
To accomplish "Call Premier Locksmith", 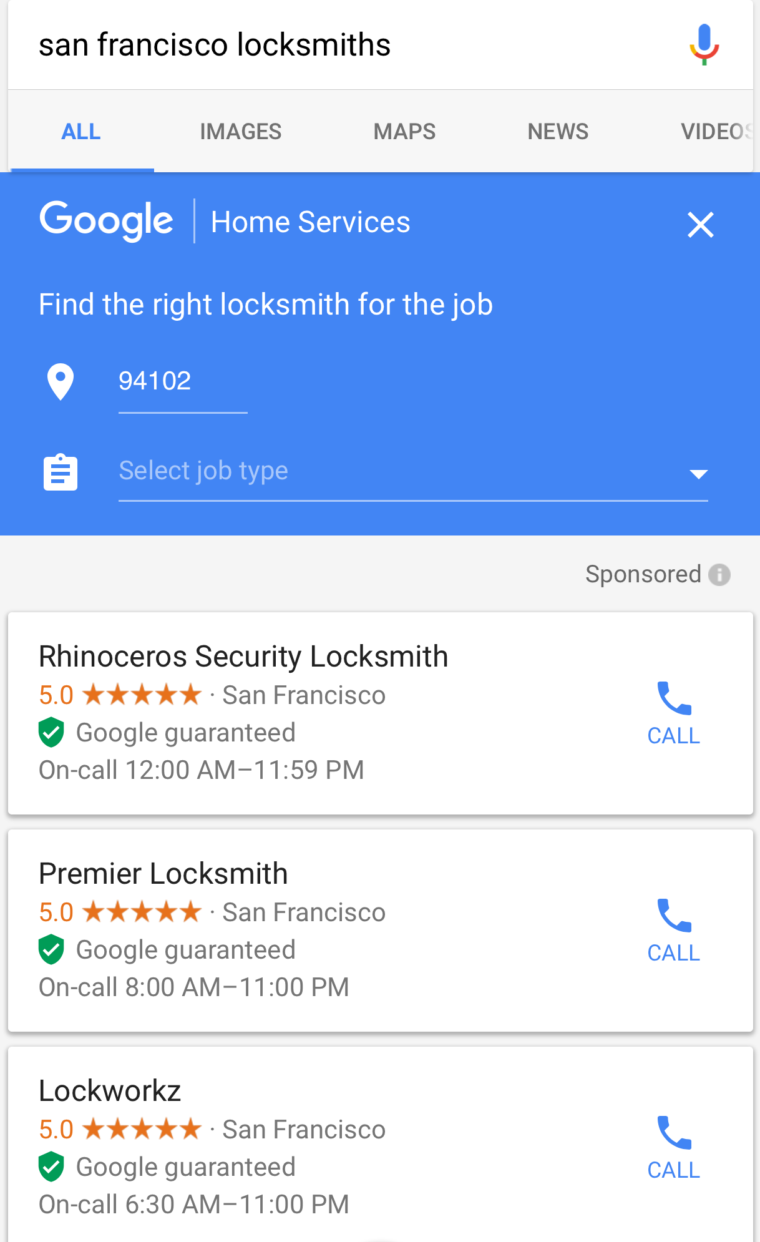I will [673, 930].
